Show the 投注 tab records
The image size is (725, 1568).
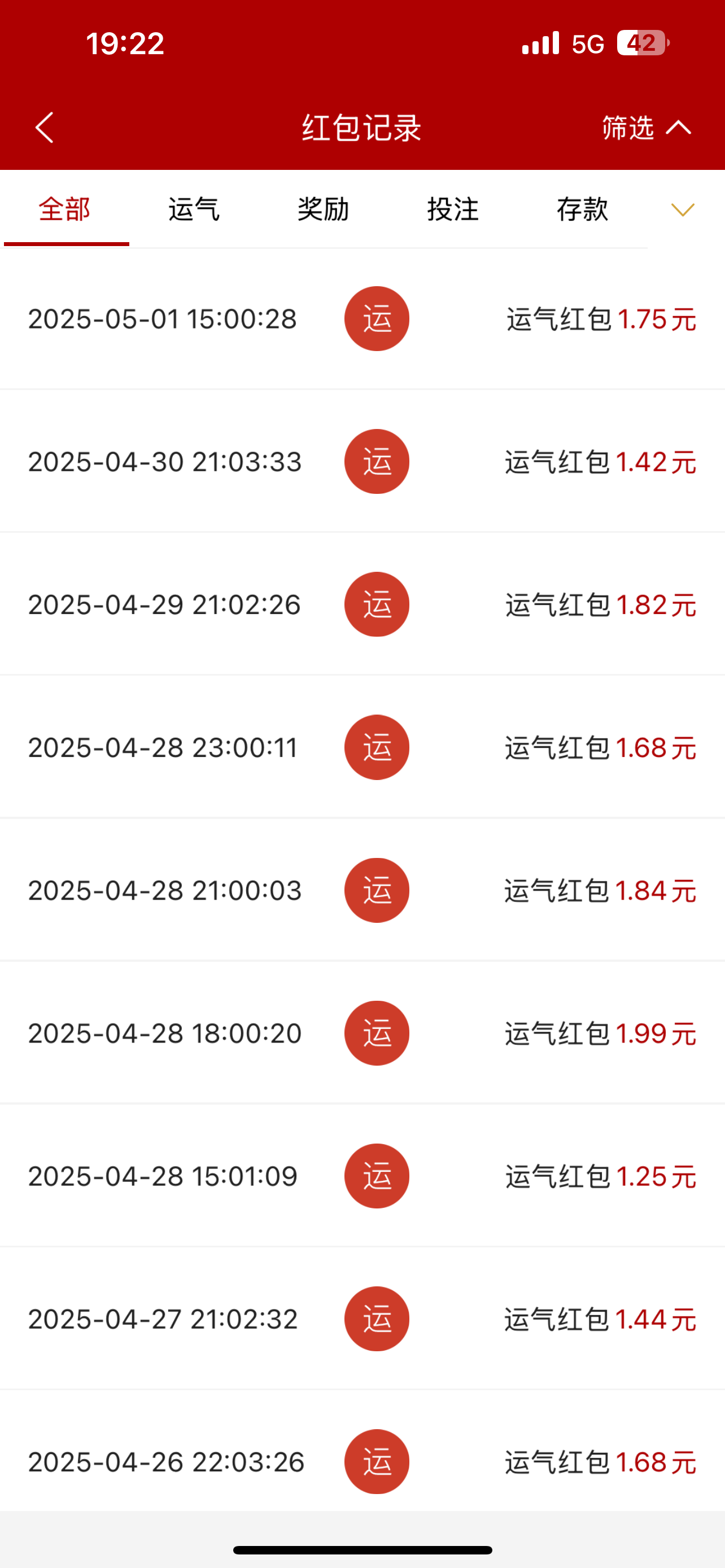(453, 209)
